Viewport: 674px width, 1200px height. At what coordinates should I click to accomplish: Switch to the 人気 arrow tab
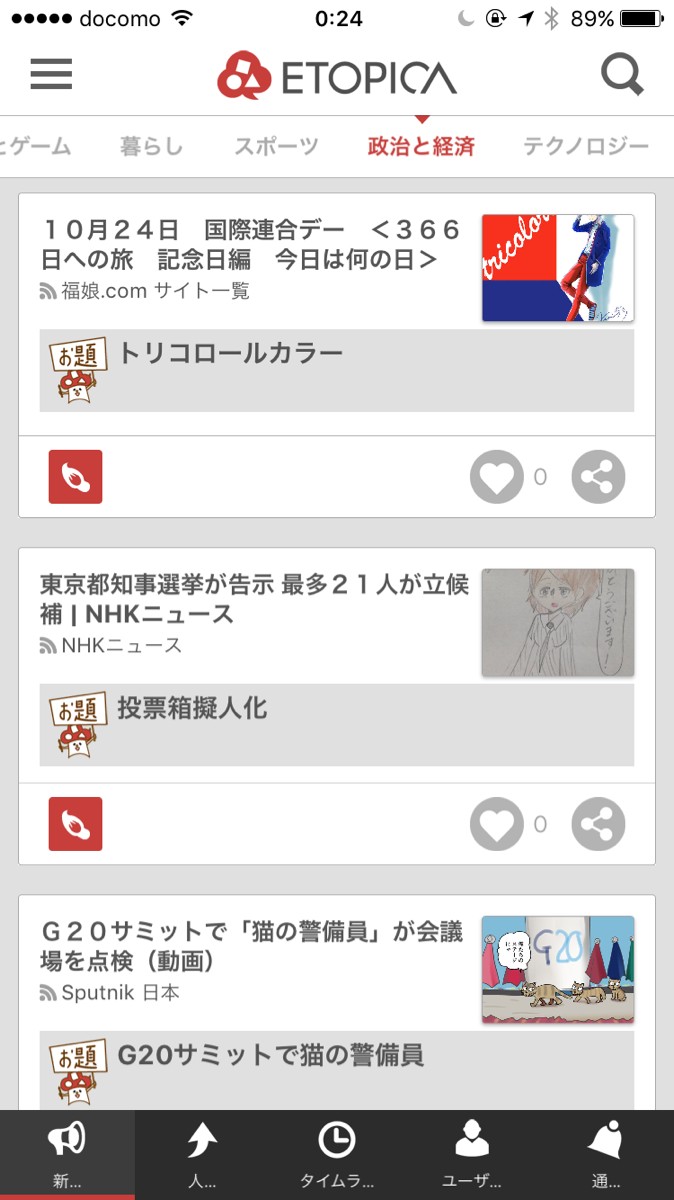click(x=202, y=1154)
